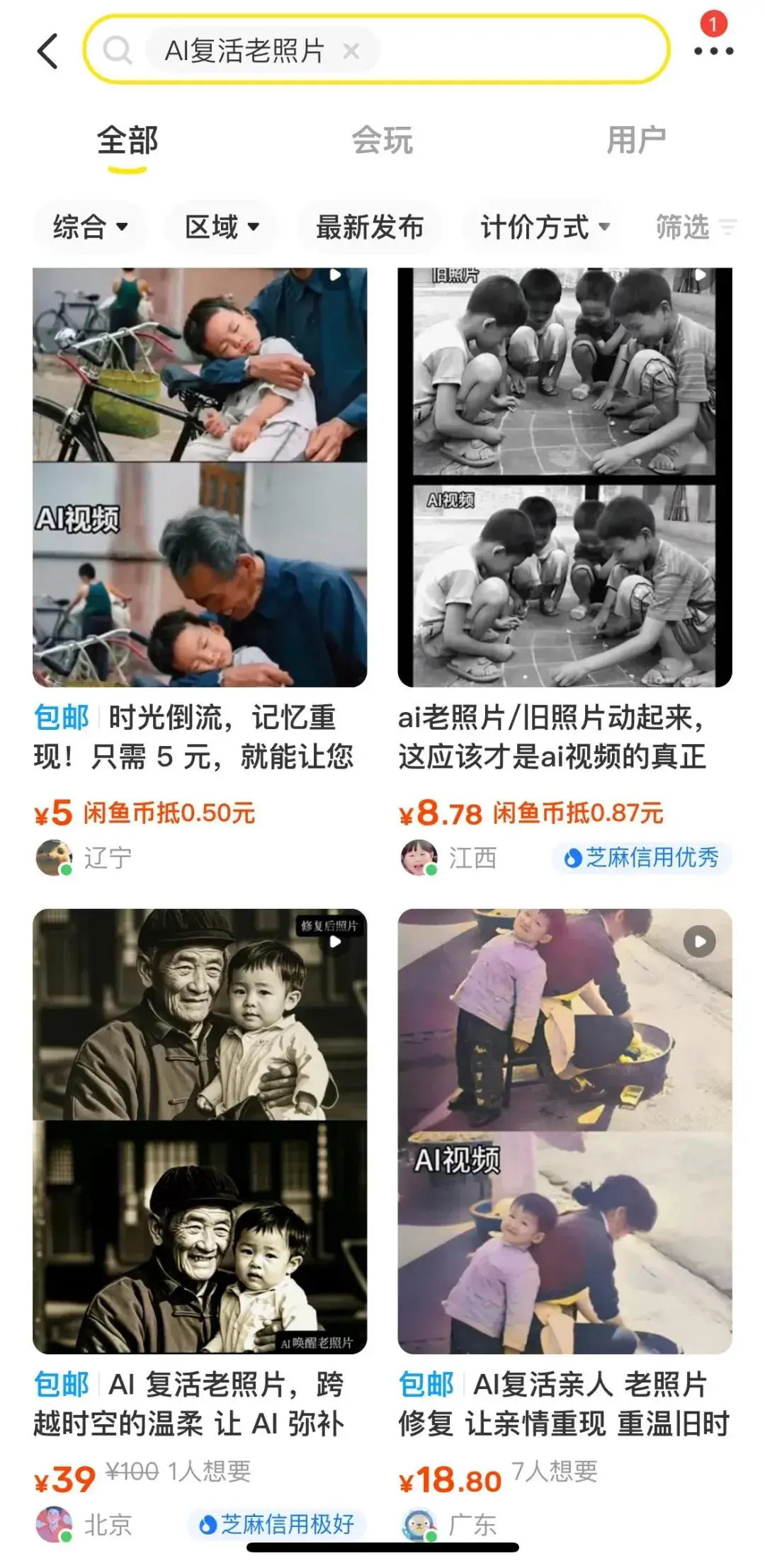Select the 全部 tab
This screenshot has width=765, height=1568.
(127, 140)
